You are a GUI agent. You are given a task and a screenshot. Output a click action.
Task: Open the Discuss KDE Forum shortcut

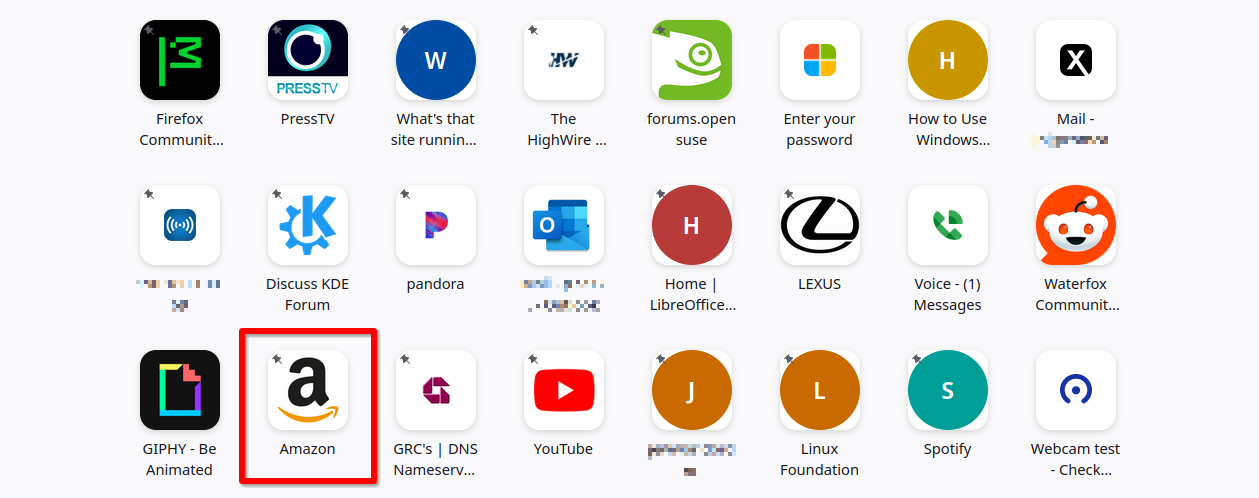(x=308, y=225)
